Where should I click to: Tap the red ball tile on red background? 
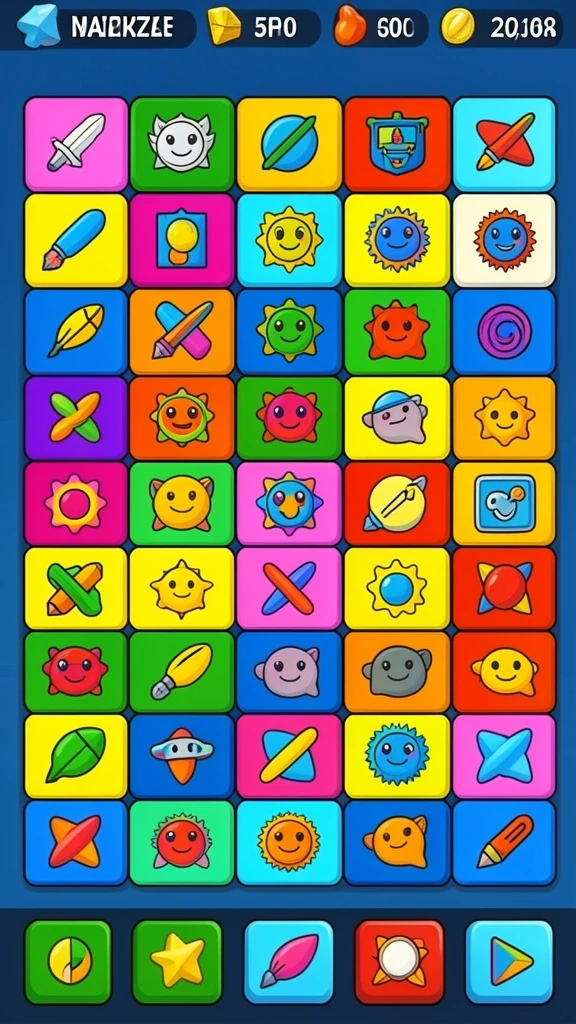504,588
